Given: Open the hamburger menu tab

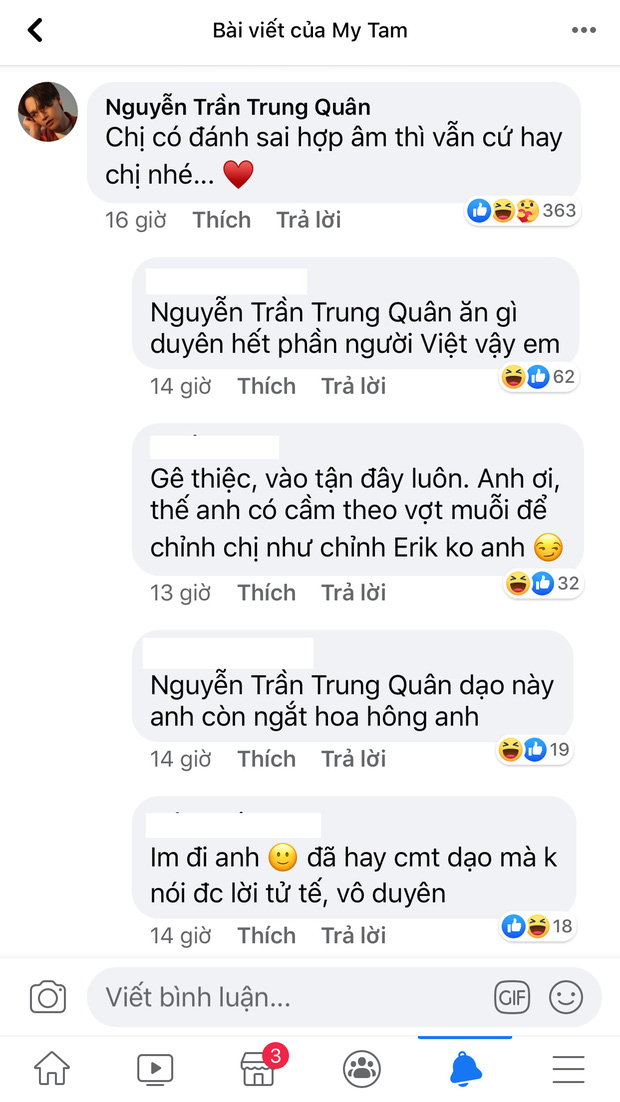Looking at the screenshot, I should [568, 1068].
